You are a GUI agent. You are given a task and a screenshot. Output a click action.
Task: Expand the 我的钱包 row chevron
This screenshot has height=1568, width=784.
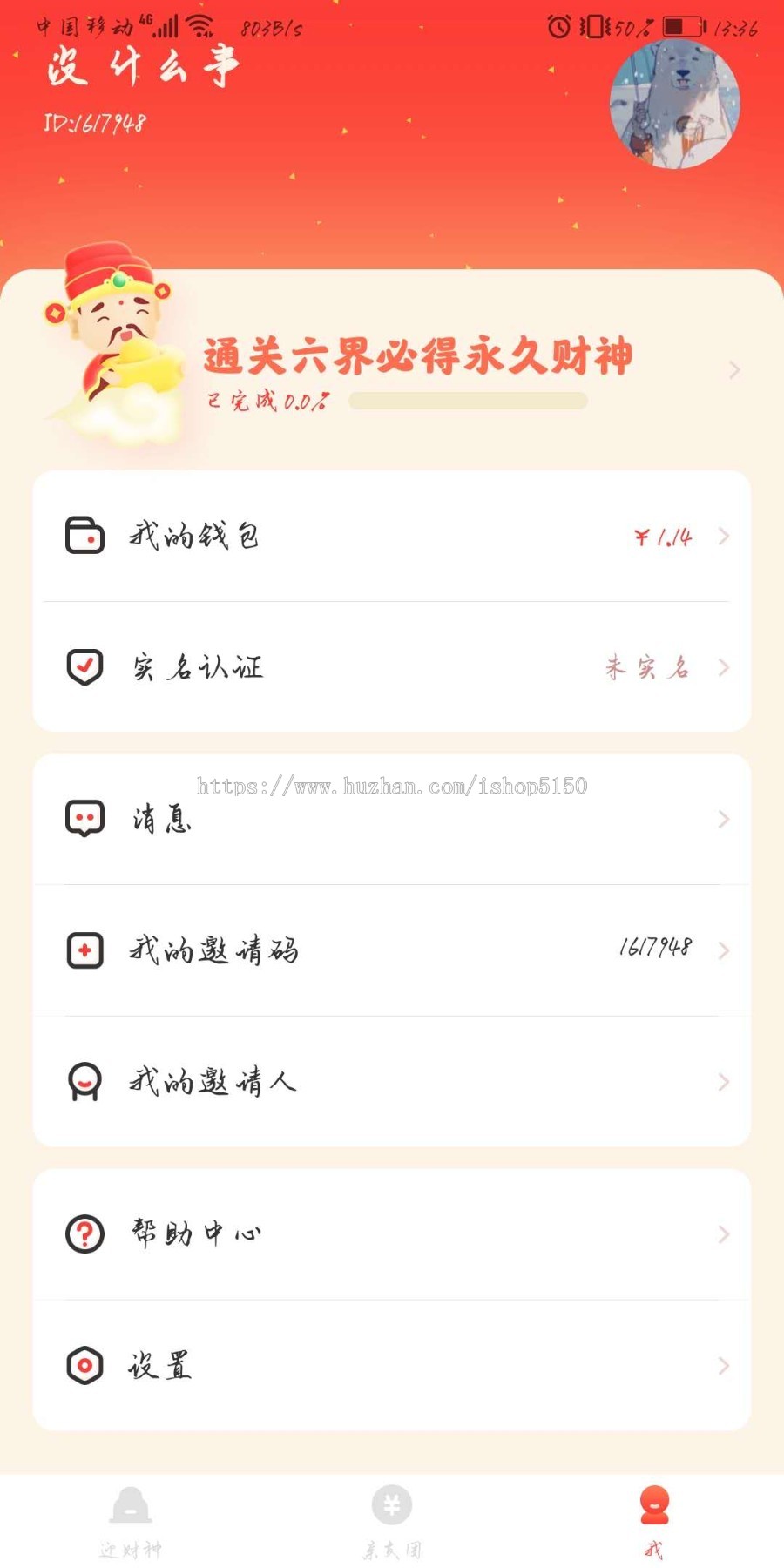[724, 537]
